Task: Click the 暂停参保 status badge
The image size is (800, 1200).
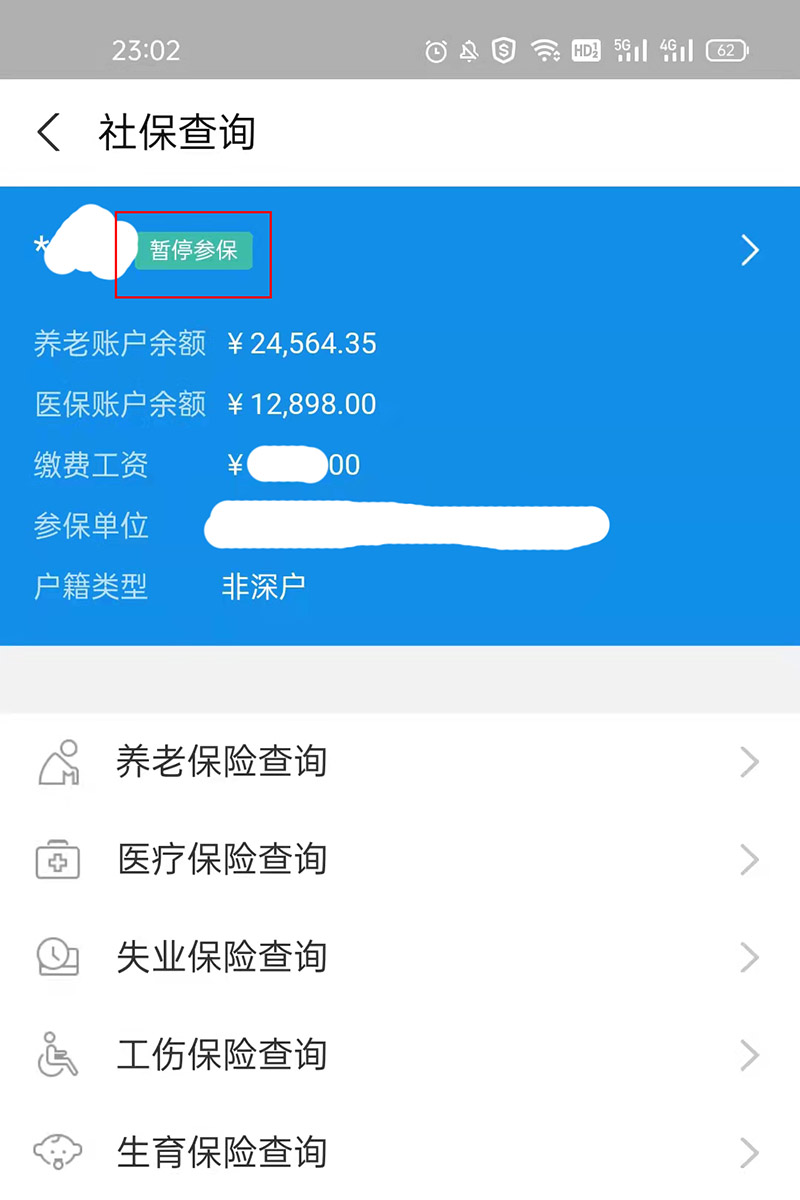Action: [x=197, y=251]
